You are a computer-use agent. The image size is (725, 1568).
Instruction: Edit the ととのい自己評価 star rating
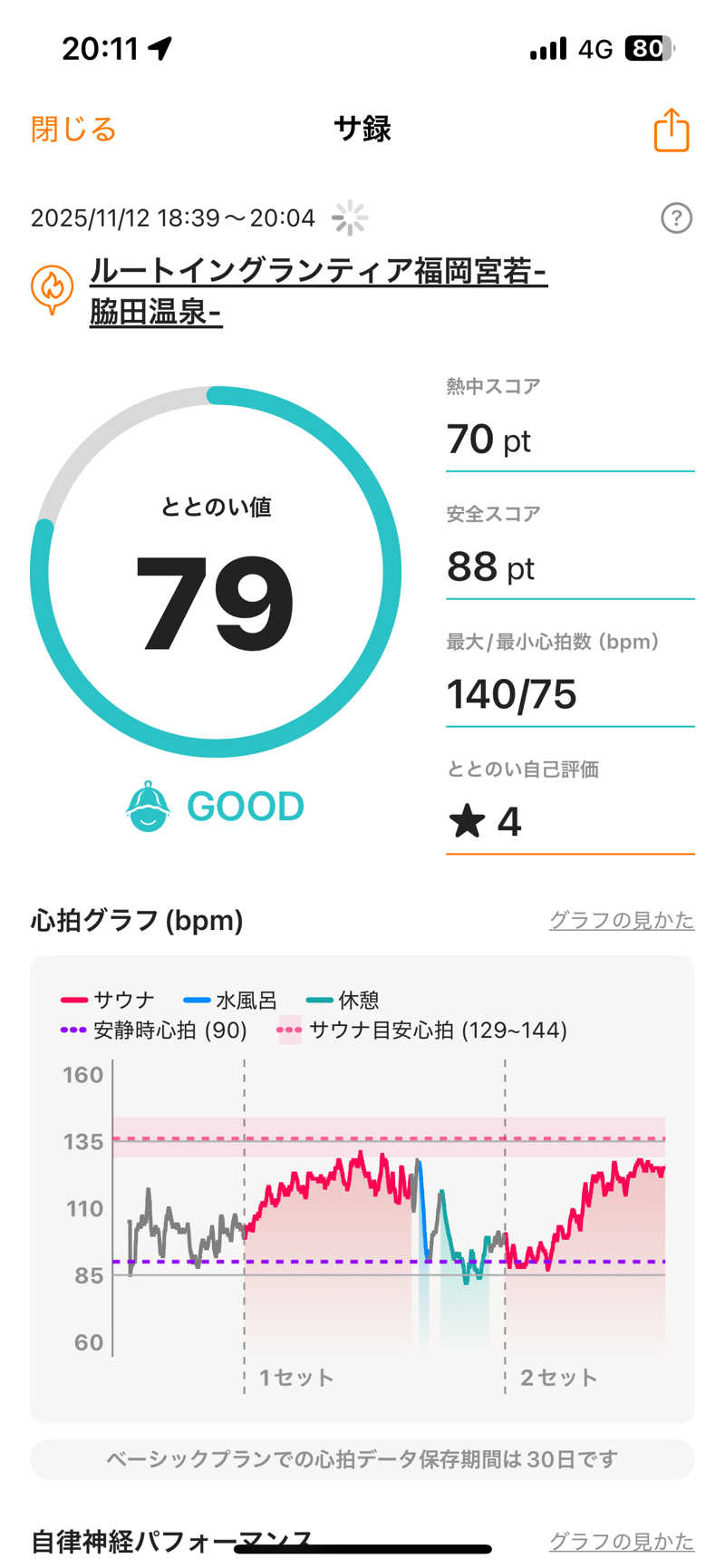tap(569, 822)
